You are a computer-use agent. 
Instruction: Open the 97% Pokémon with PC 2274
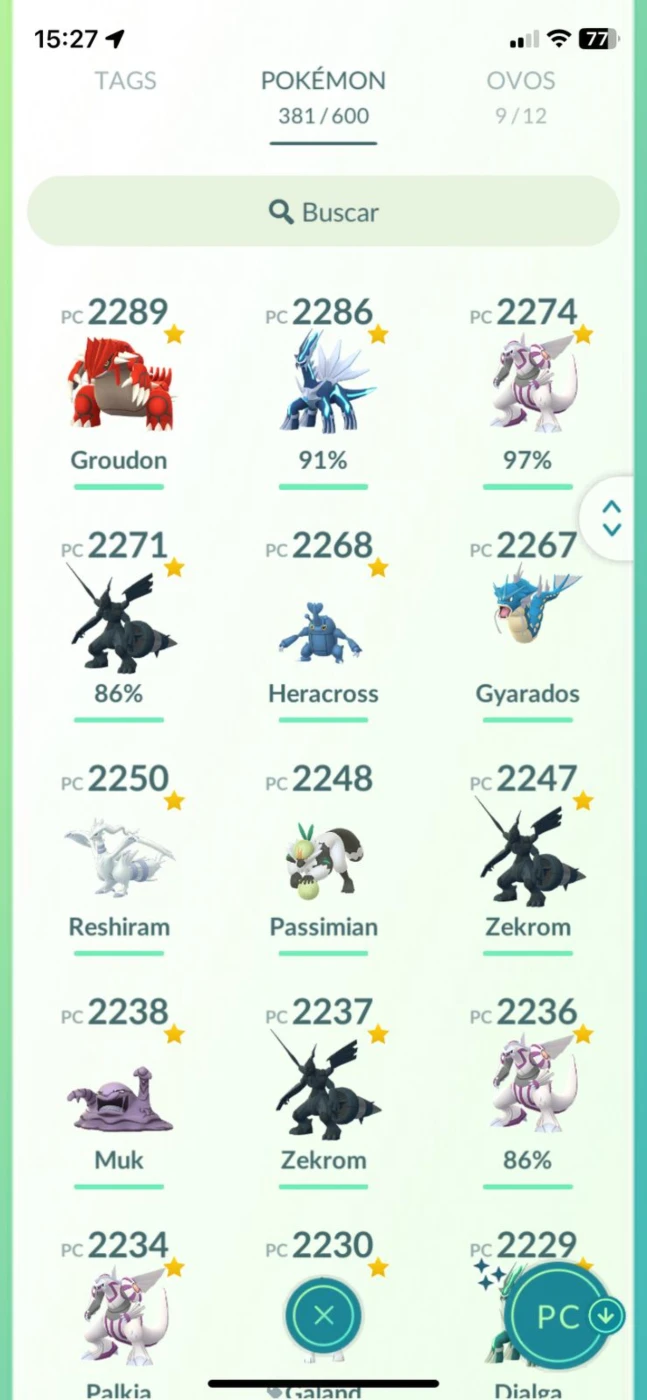527,392
